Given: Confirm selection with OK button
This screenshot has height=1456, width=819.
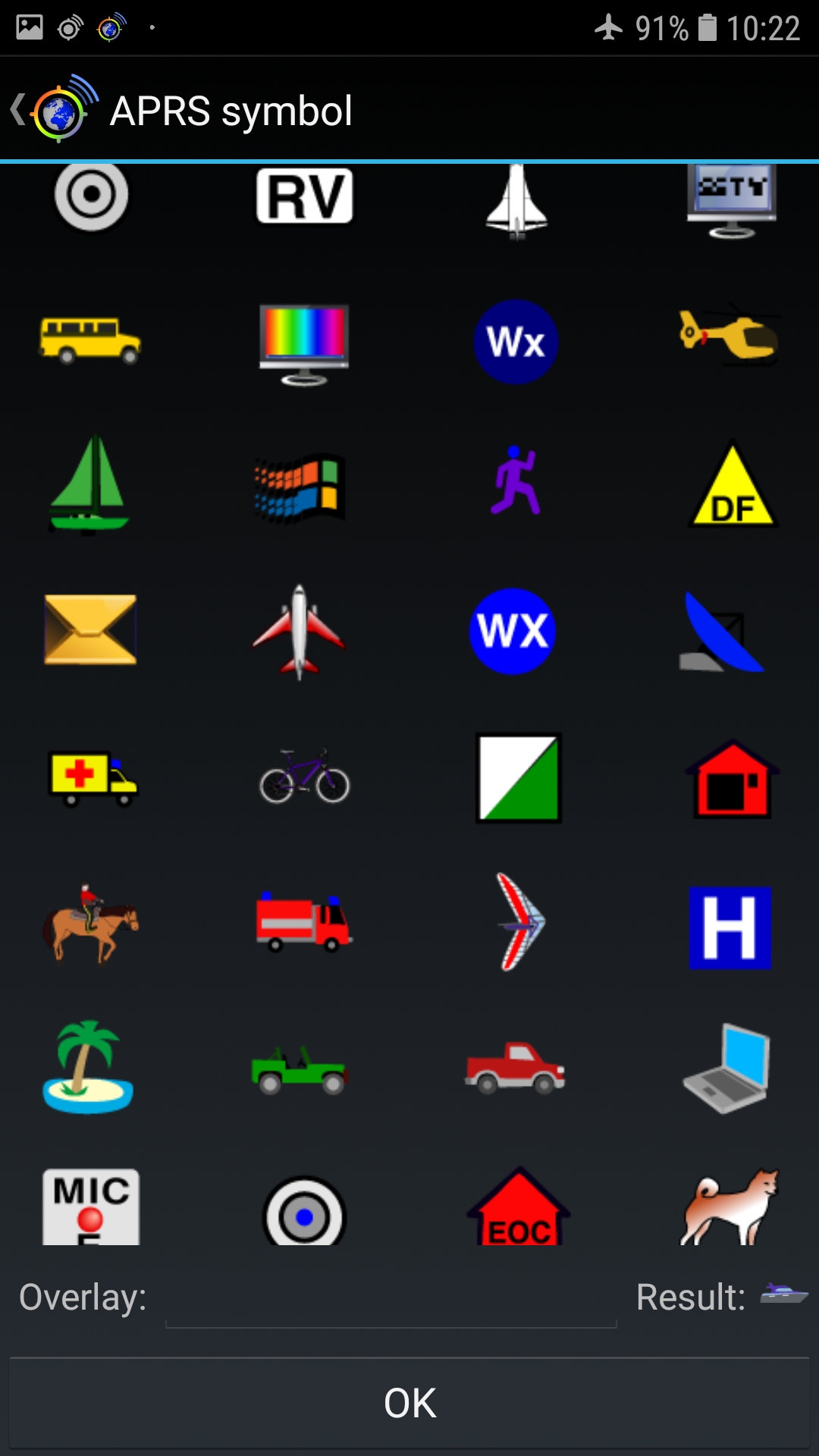Looking at the screenshot, I should click(409, 1403).
